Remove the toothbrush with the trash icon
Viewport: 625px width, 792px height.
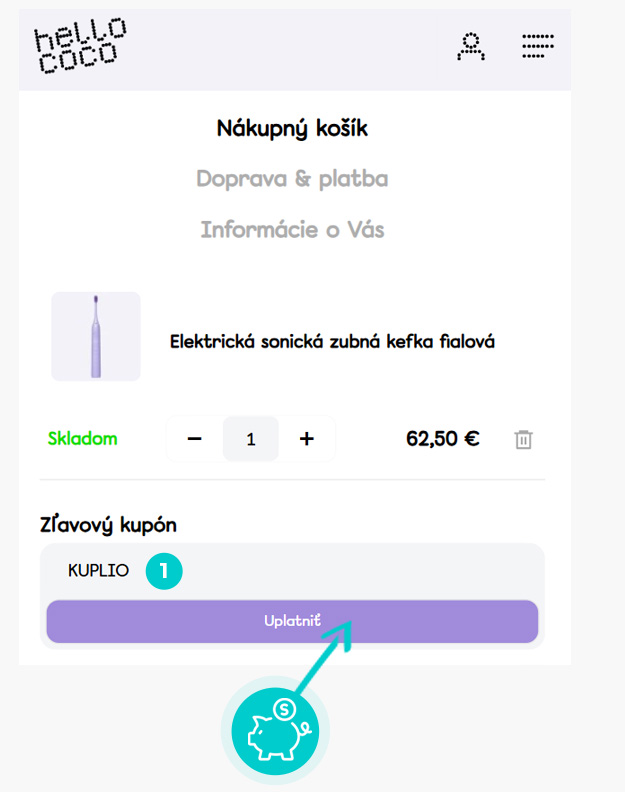[523, 440]
